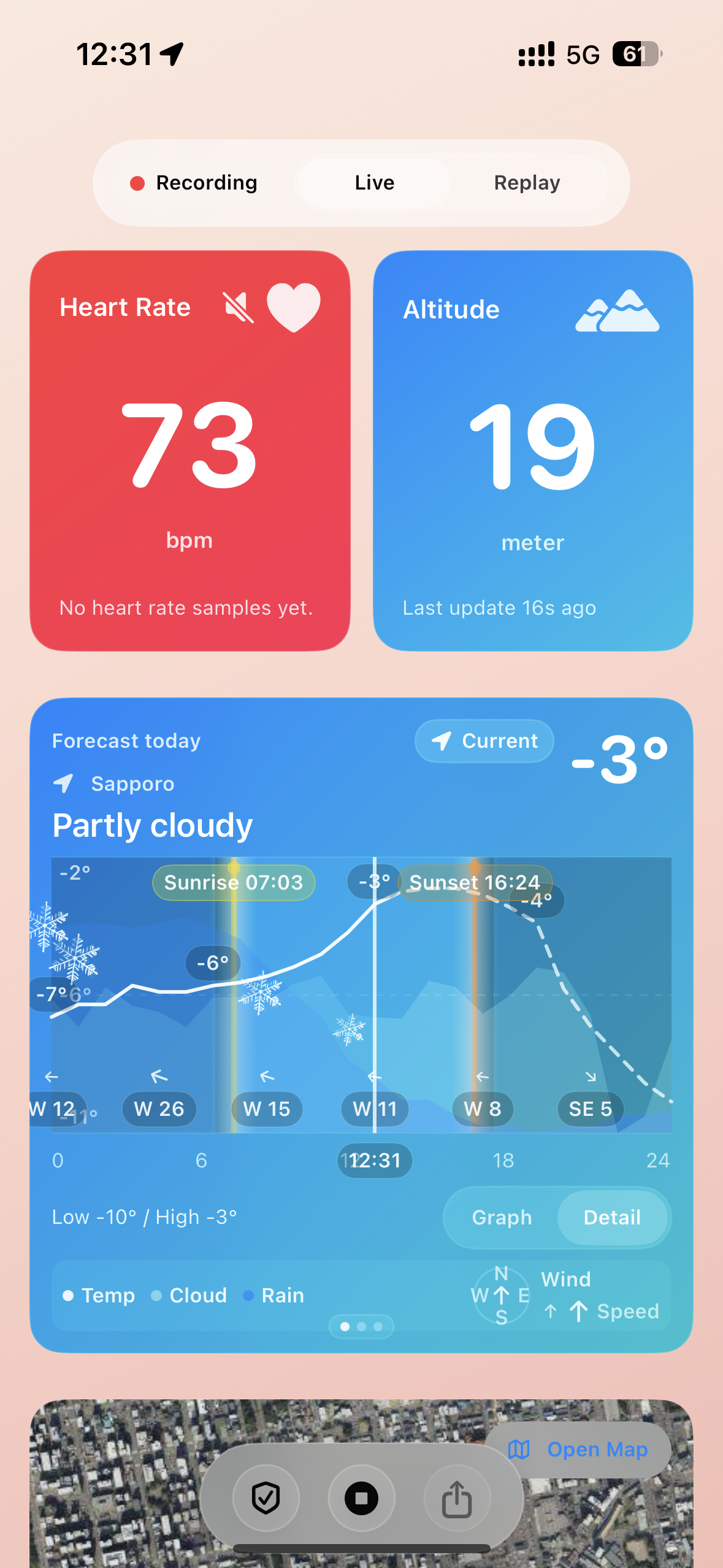Toggle the Temp line on the forecast chart
The width and height of the screenshot is (723, 1568).
coord(100,1295)
